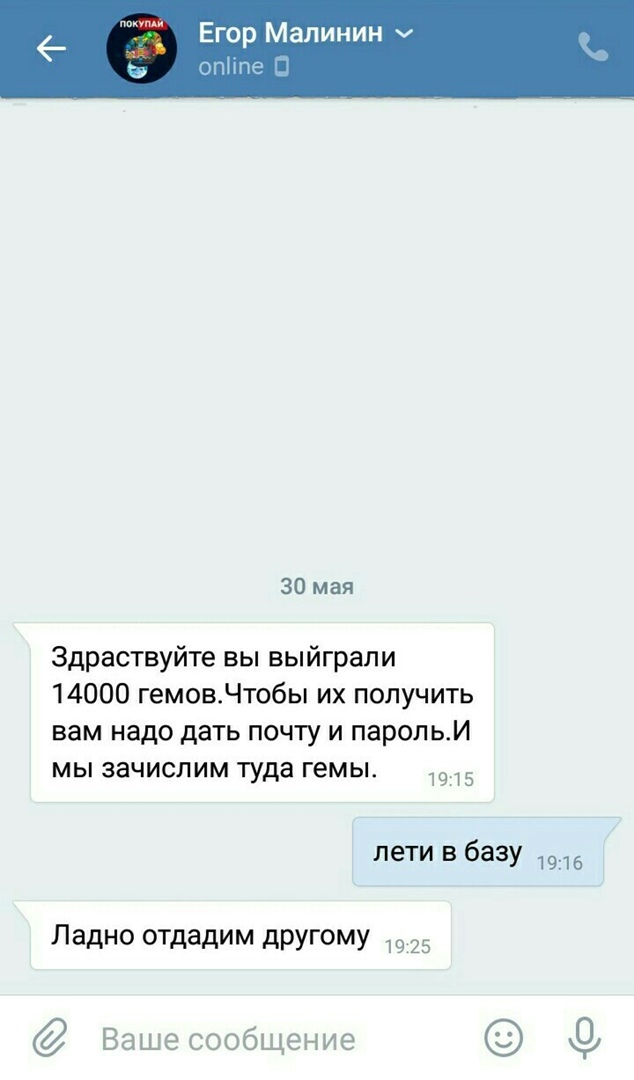Go back from the chat
The image size is (634, 1080).
51,48
